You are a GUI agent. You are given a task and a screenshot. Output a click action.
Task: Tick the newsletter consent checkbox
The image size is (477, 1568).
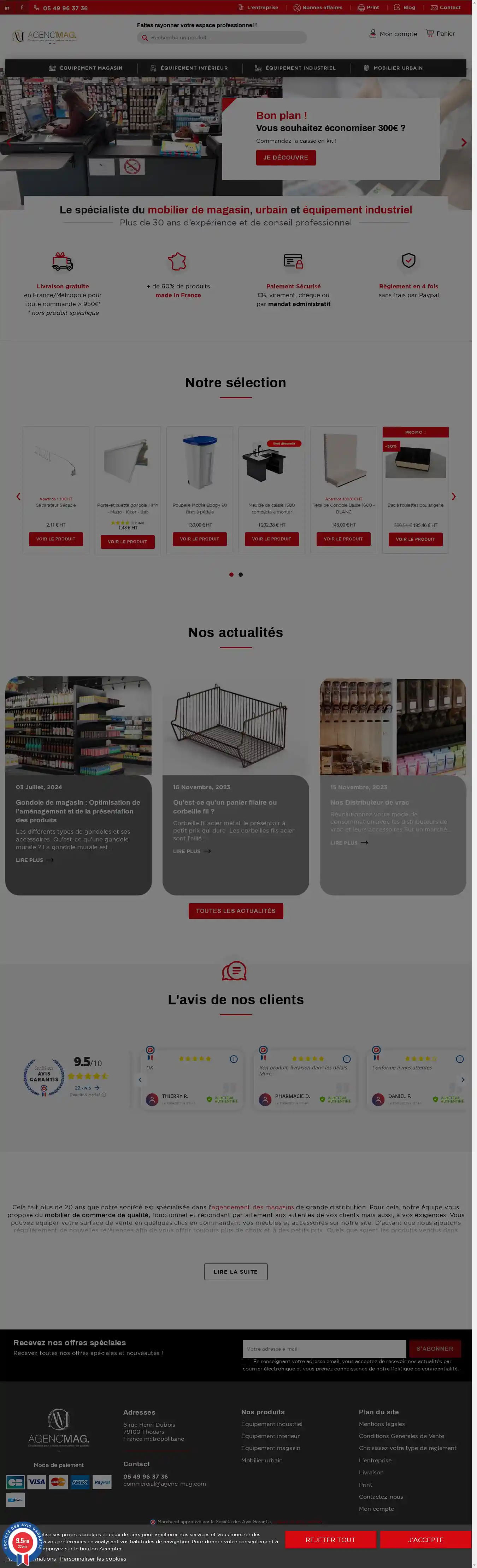[x=246, y=1362]
